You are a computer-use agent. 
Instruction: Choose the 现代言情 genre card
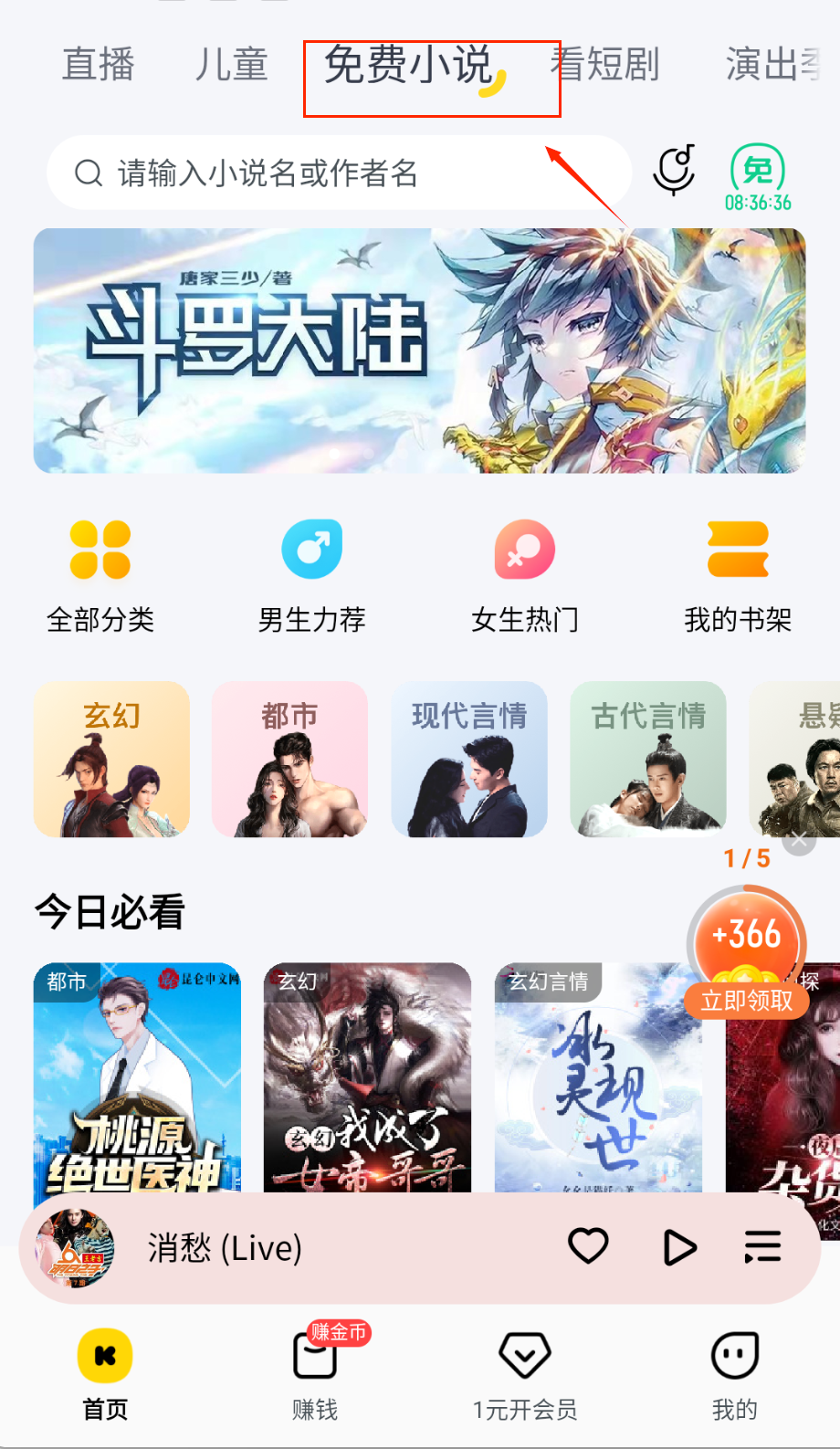coord(469,759)
